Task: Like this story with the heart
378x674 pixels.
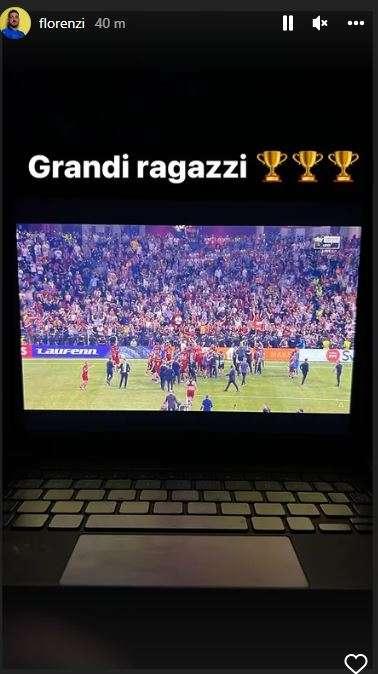Action: [356, 663]
